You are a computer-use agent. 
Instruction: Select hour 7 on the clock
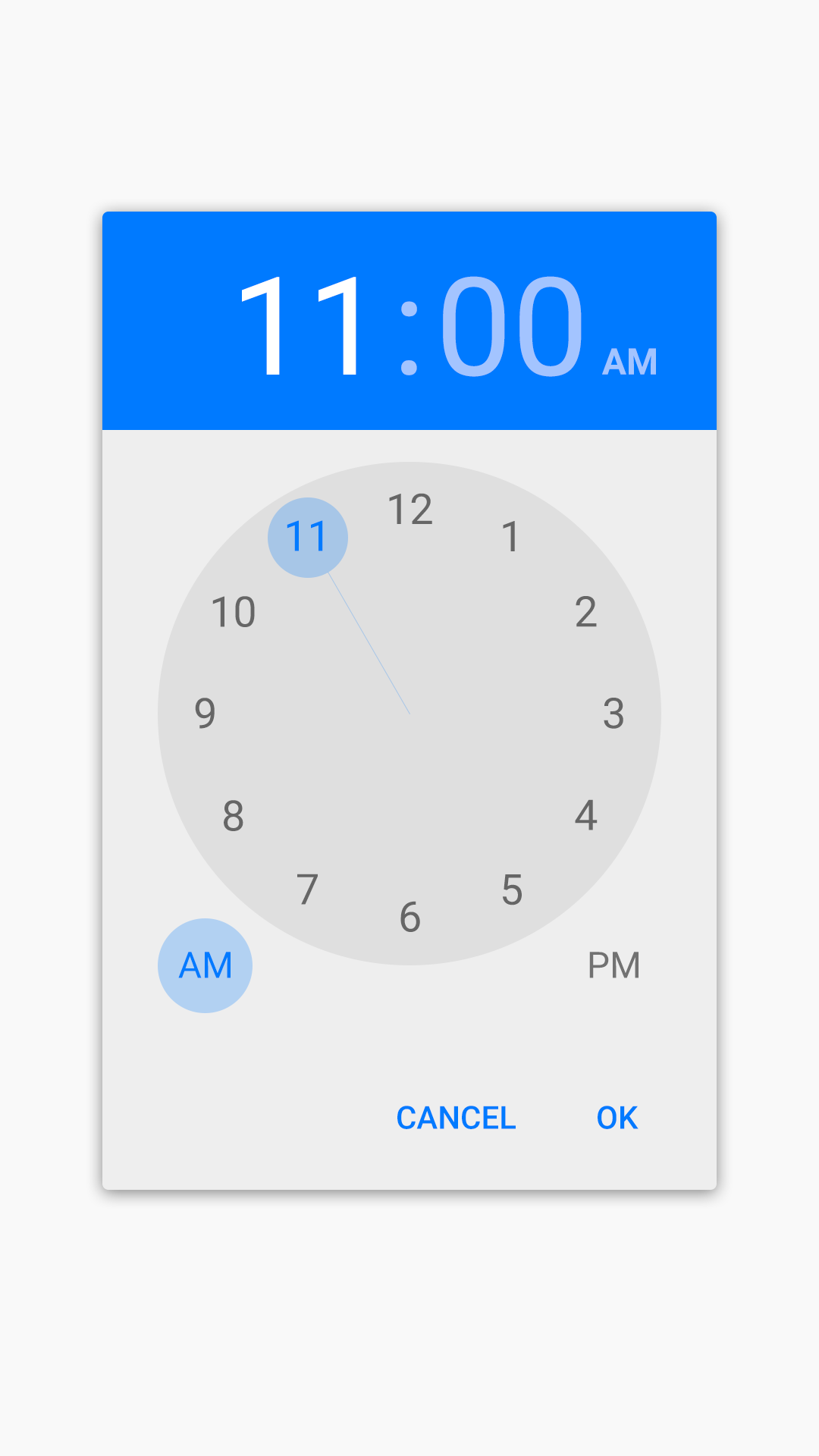307,890
